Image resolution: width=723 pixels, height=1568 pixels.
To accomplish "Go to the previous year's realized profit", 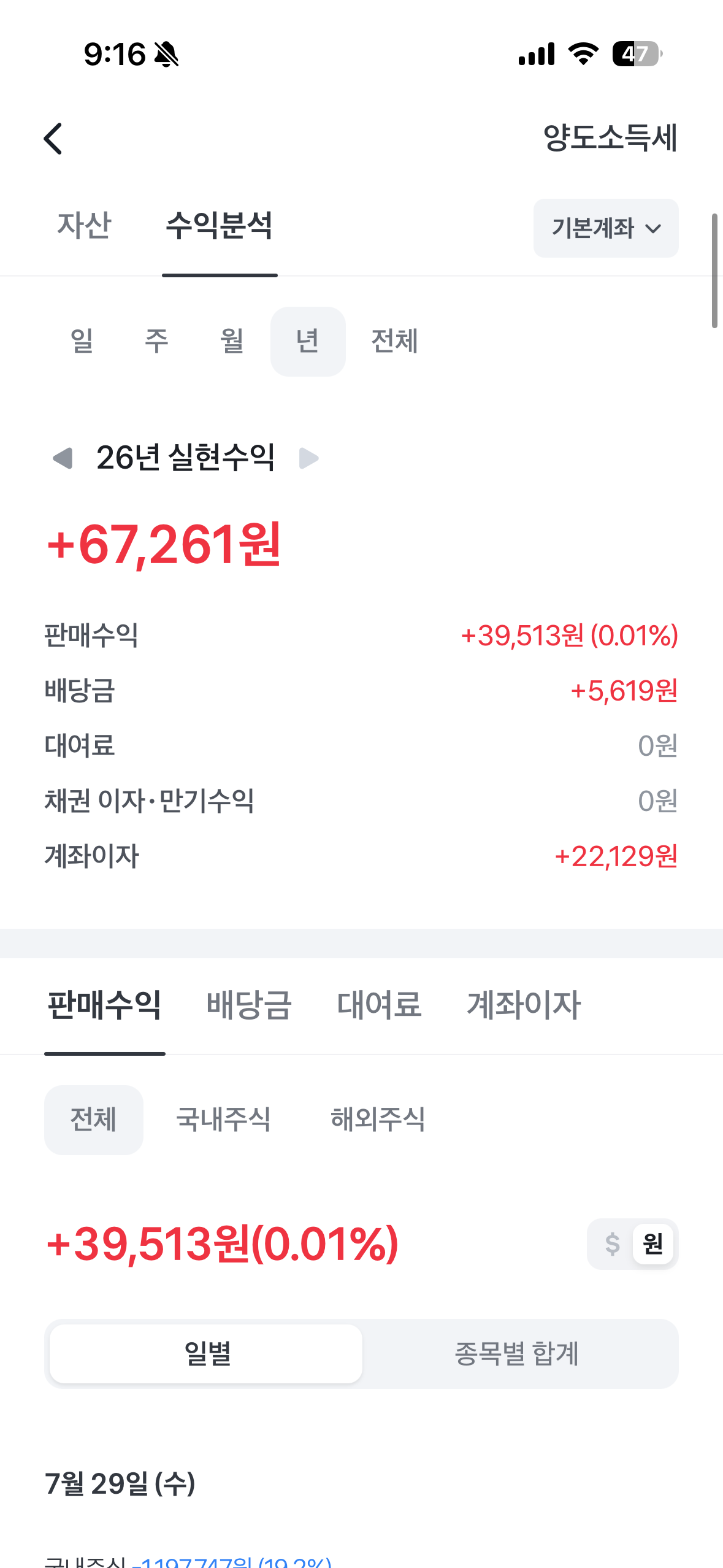I will click(x=63, y=458).
